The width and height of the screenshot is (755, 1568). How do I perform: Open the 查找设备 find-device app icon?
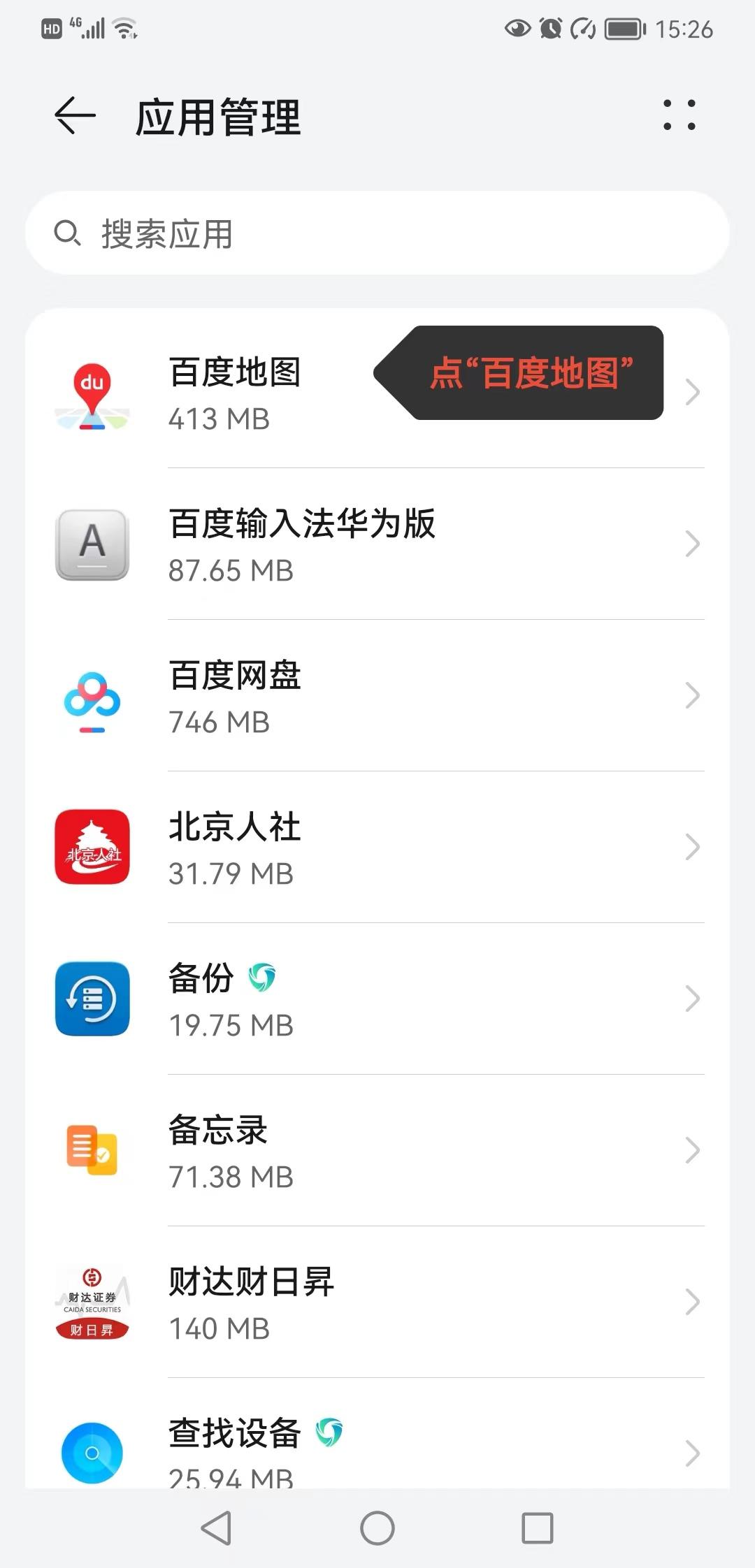pyautogui.click(x=92, y=1452)
